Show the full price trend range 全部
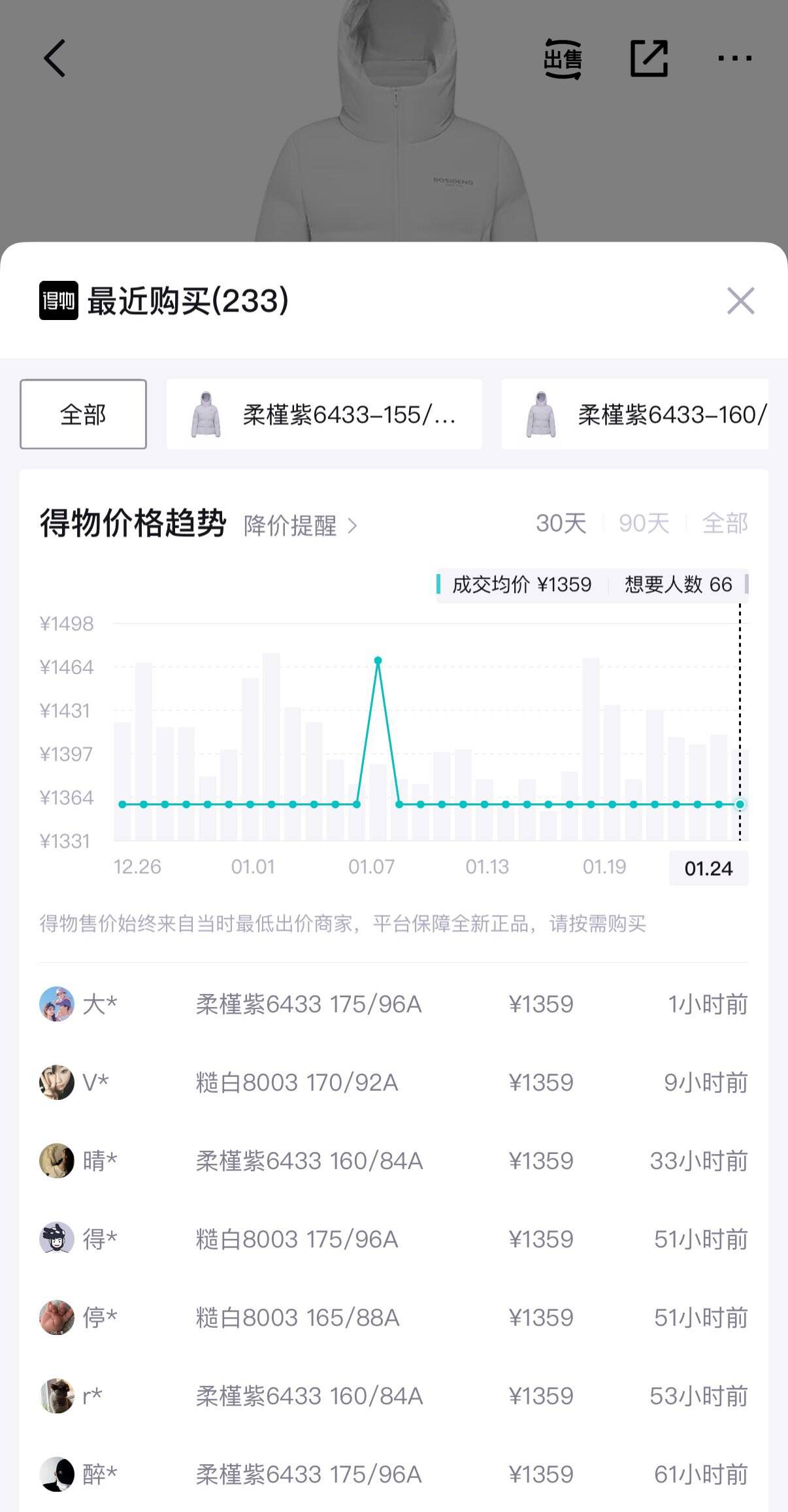 point(725,523)
